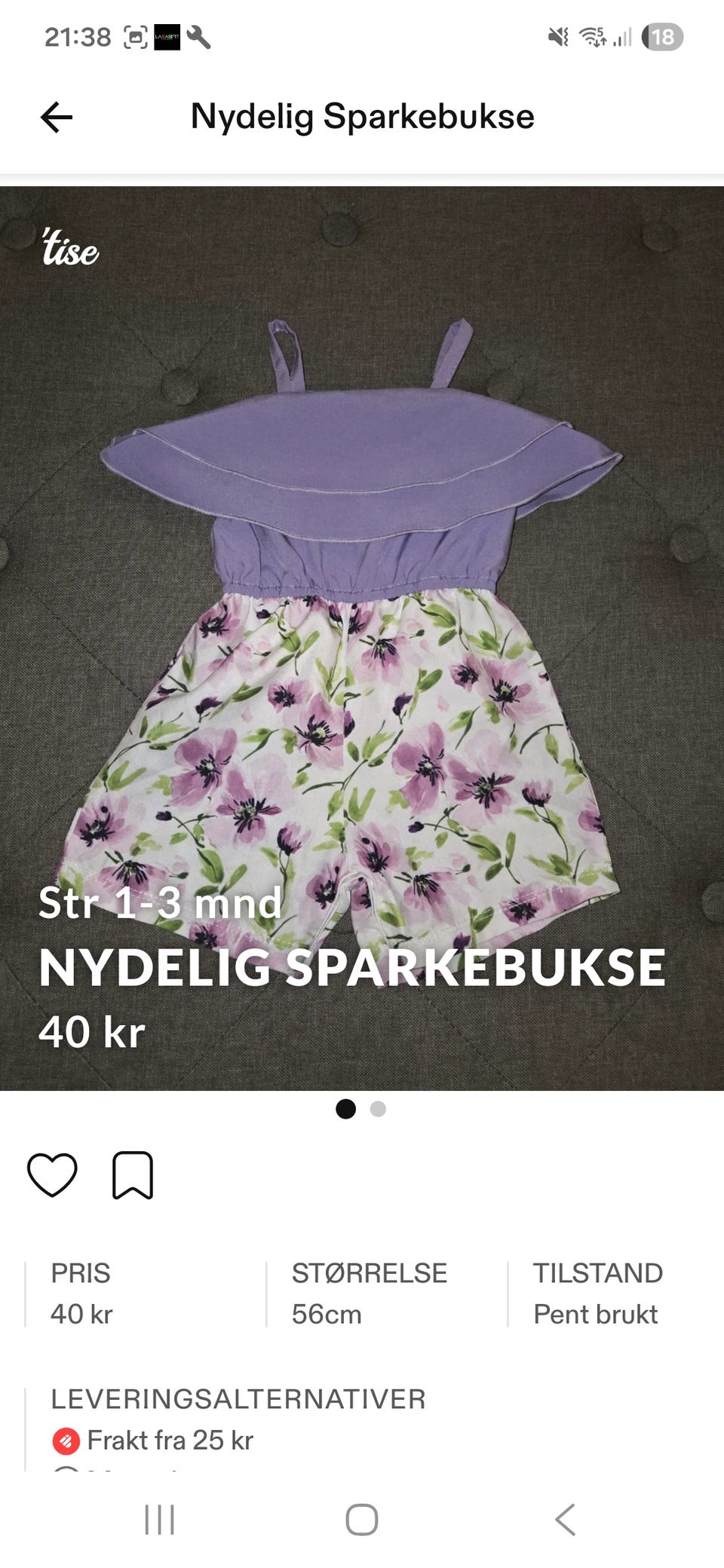
Task: Jump to the second photo indicator dot
Action: click(x=379, y=1109)
